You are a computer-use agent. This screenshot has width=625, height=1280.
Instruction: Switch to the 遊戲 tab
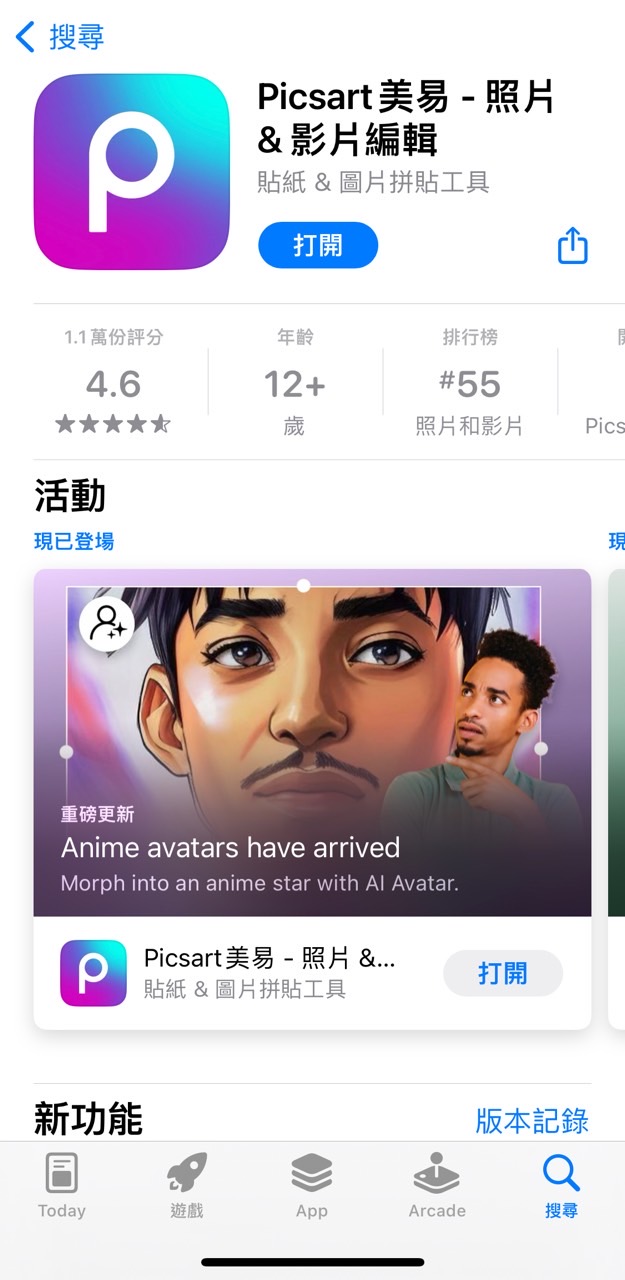pos(187,1186)
